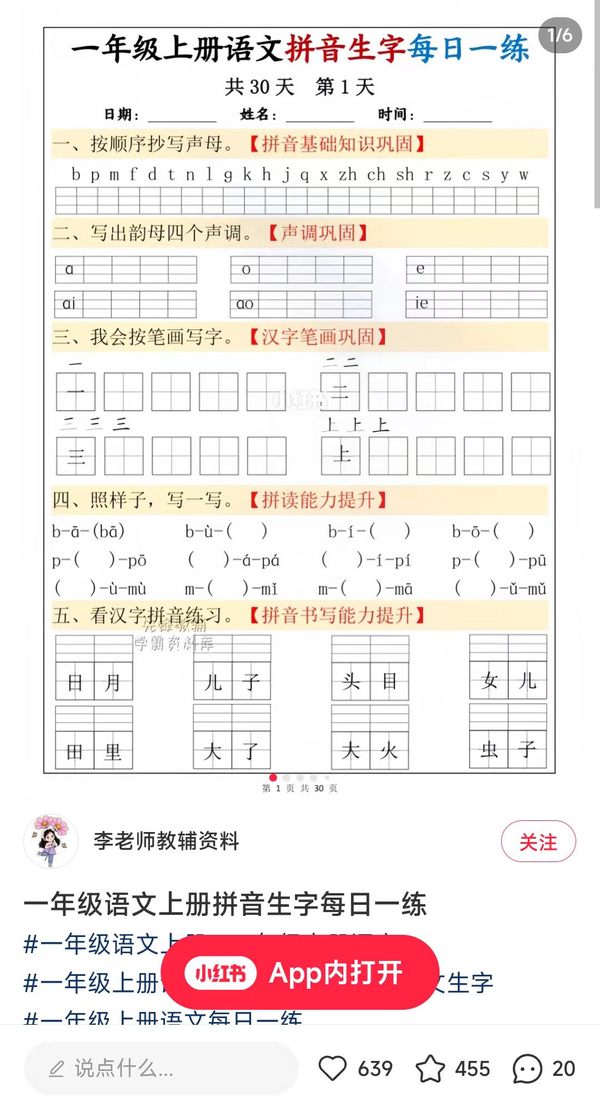Image resolution: width=600 pixels, height=1112 pixels.
Task: Like this post with the heart icon
Action: coord(333,1069)
